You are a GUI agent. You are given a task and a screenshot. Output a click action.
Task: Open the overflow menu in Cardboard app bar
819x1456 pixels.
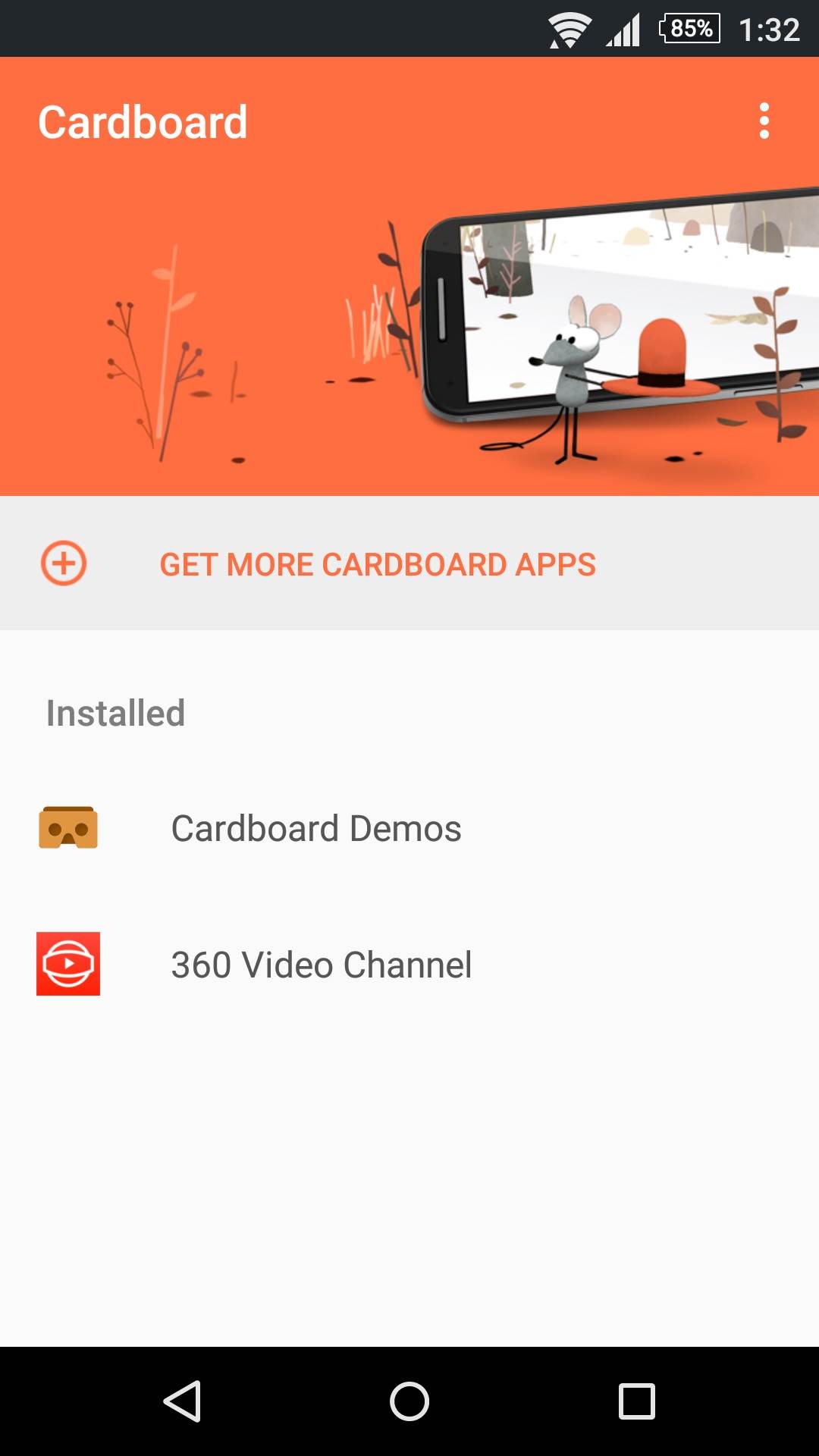pyautogui.click(x=764, y=121)
